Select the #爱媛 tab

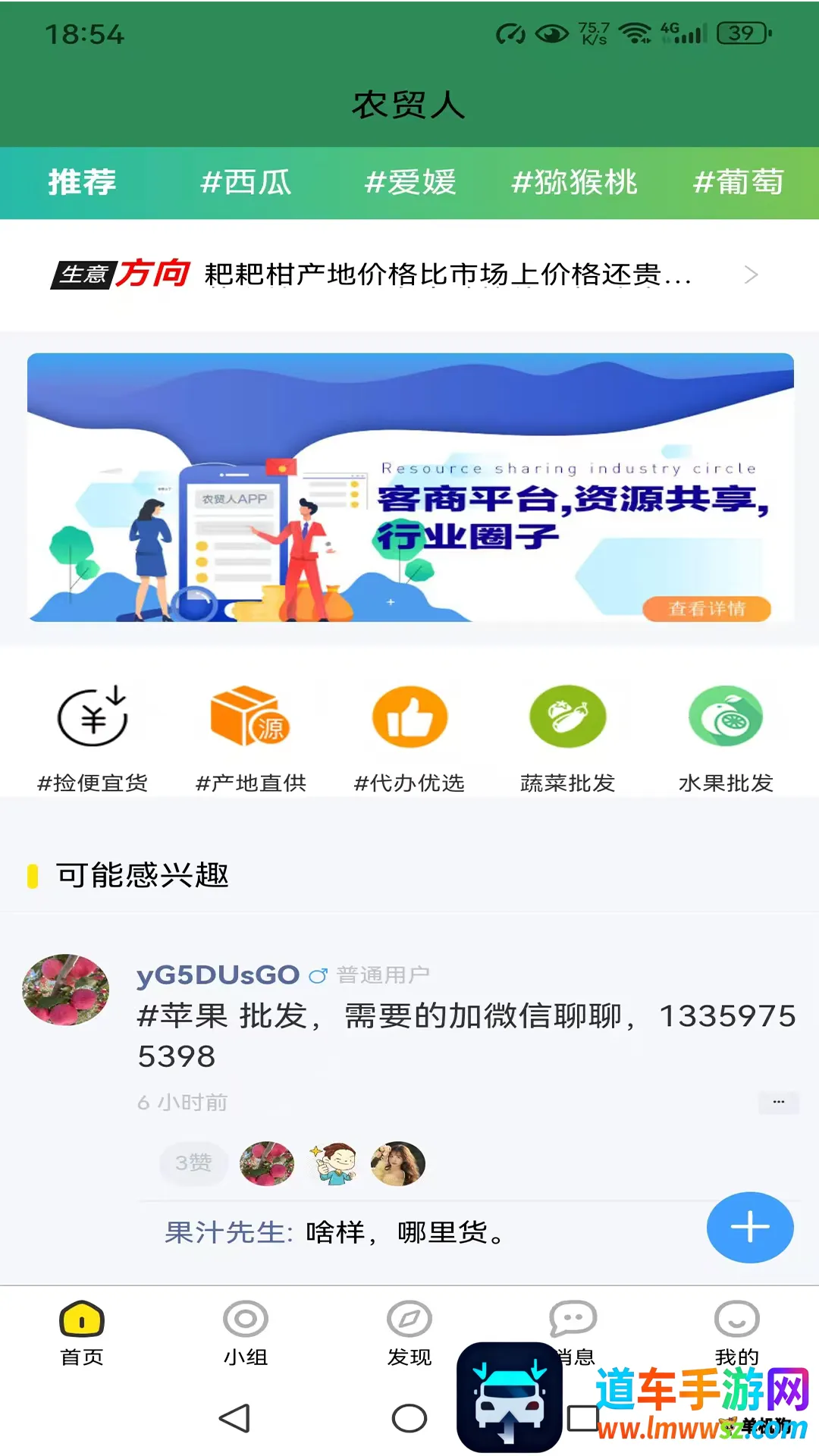(x=410, y=183)
